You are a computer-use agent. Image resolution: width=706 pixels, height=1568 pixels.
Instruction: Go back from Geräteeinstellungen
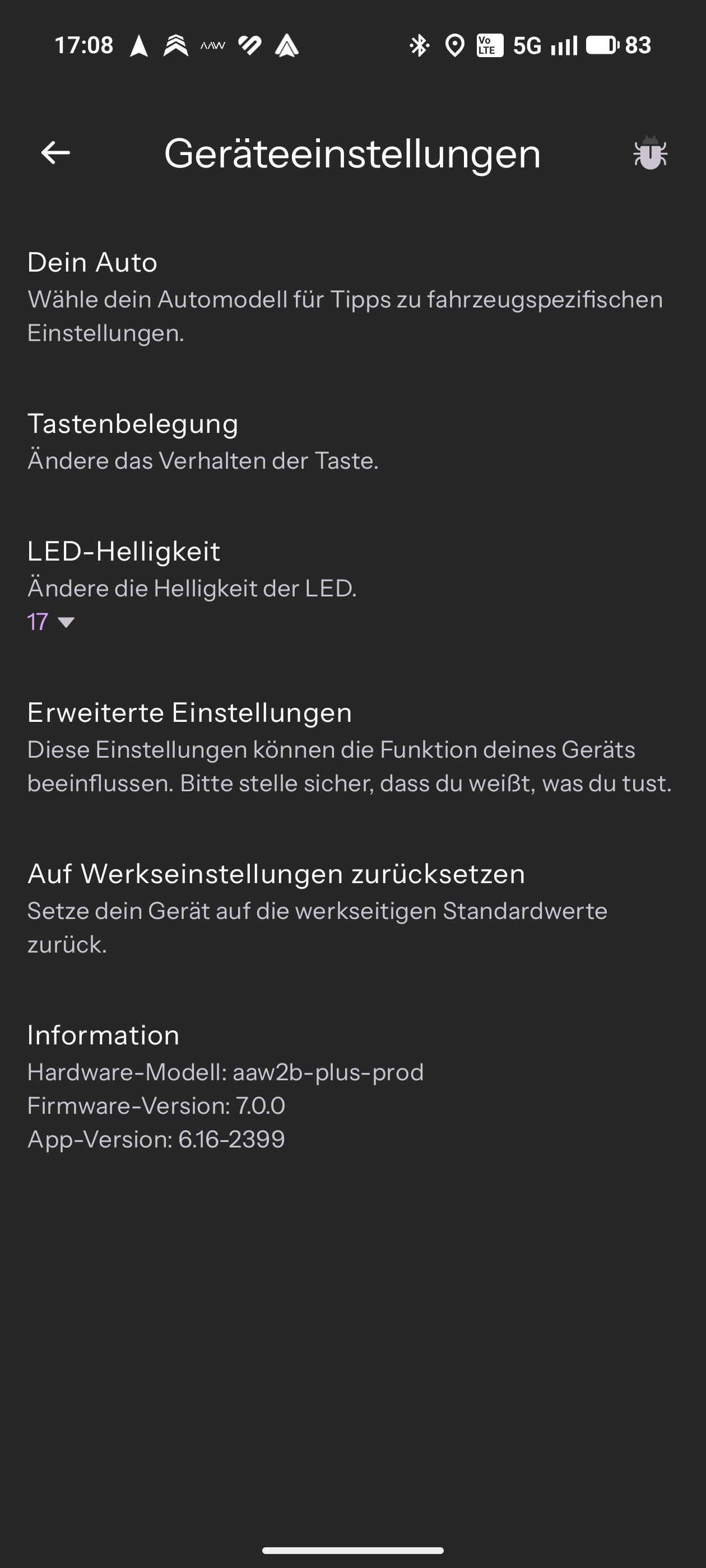point(55,153)
